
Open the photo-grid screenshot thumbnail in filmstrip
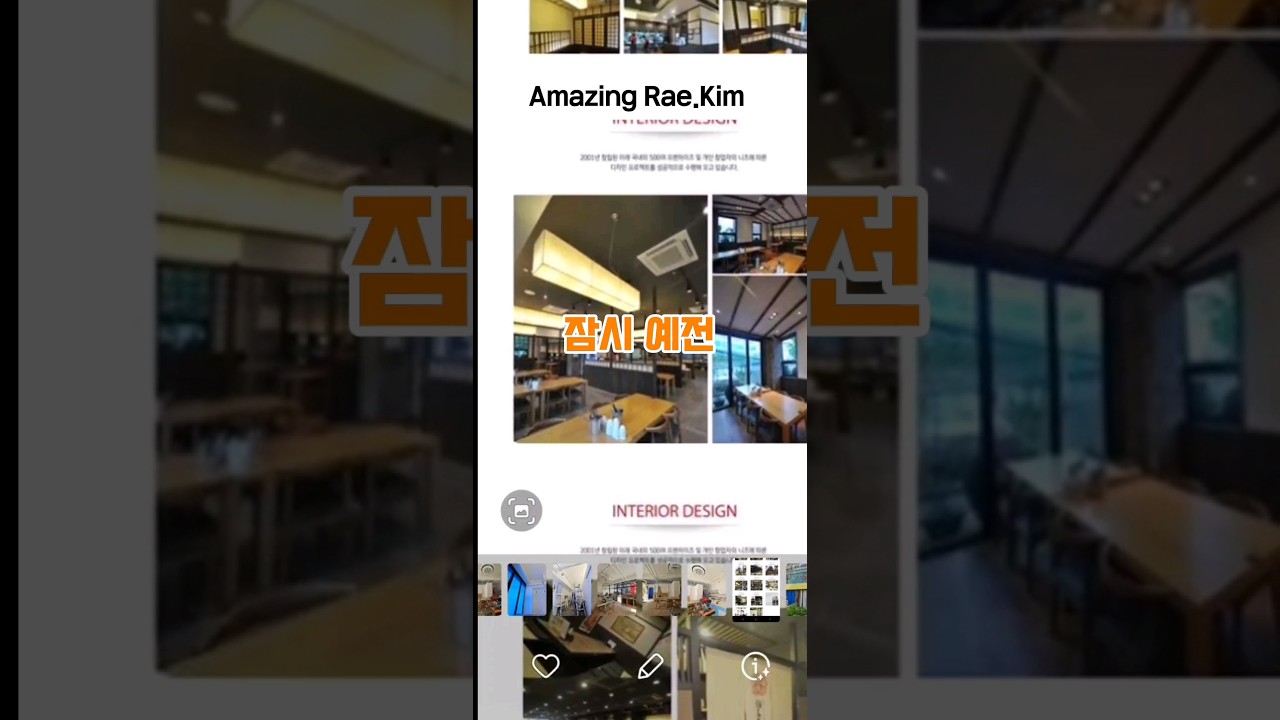tap(756, 589)
